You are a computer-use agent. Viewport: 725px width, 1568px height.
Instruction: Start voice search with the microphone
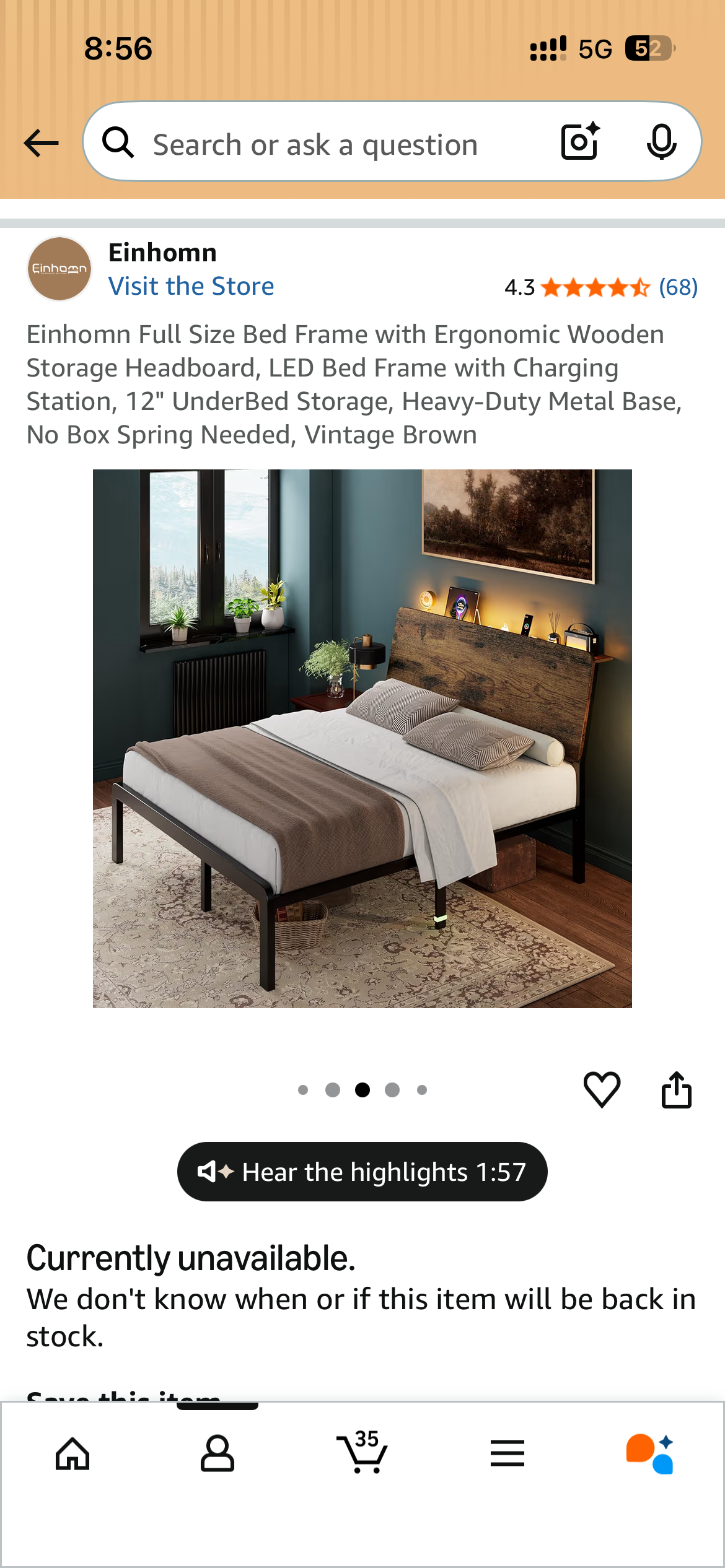tap(661, 142)
